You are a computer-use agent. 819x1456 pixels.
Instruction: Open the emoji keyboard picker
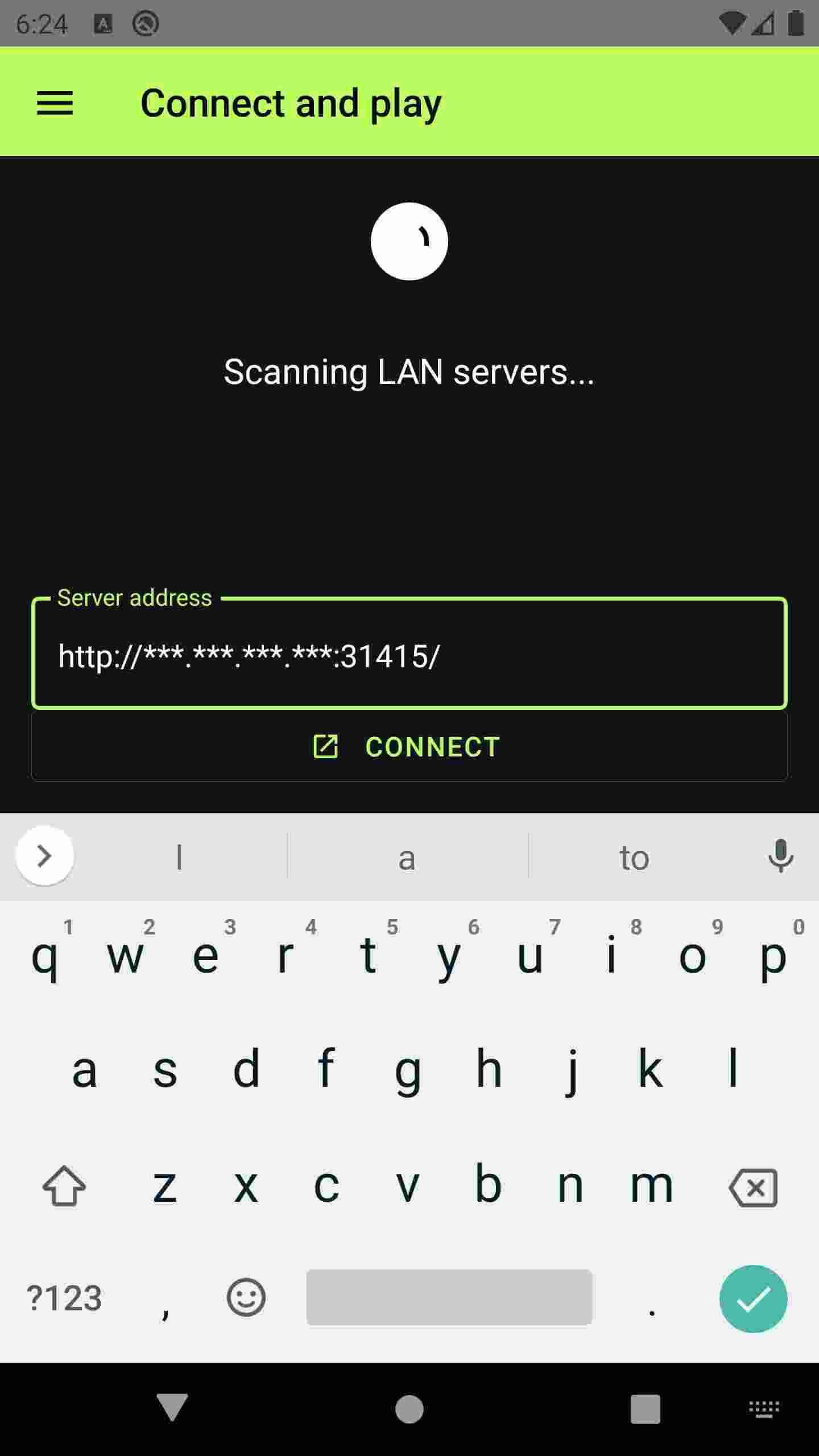[246, 1298]
